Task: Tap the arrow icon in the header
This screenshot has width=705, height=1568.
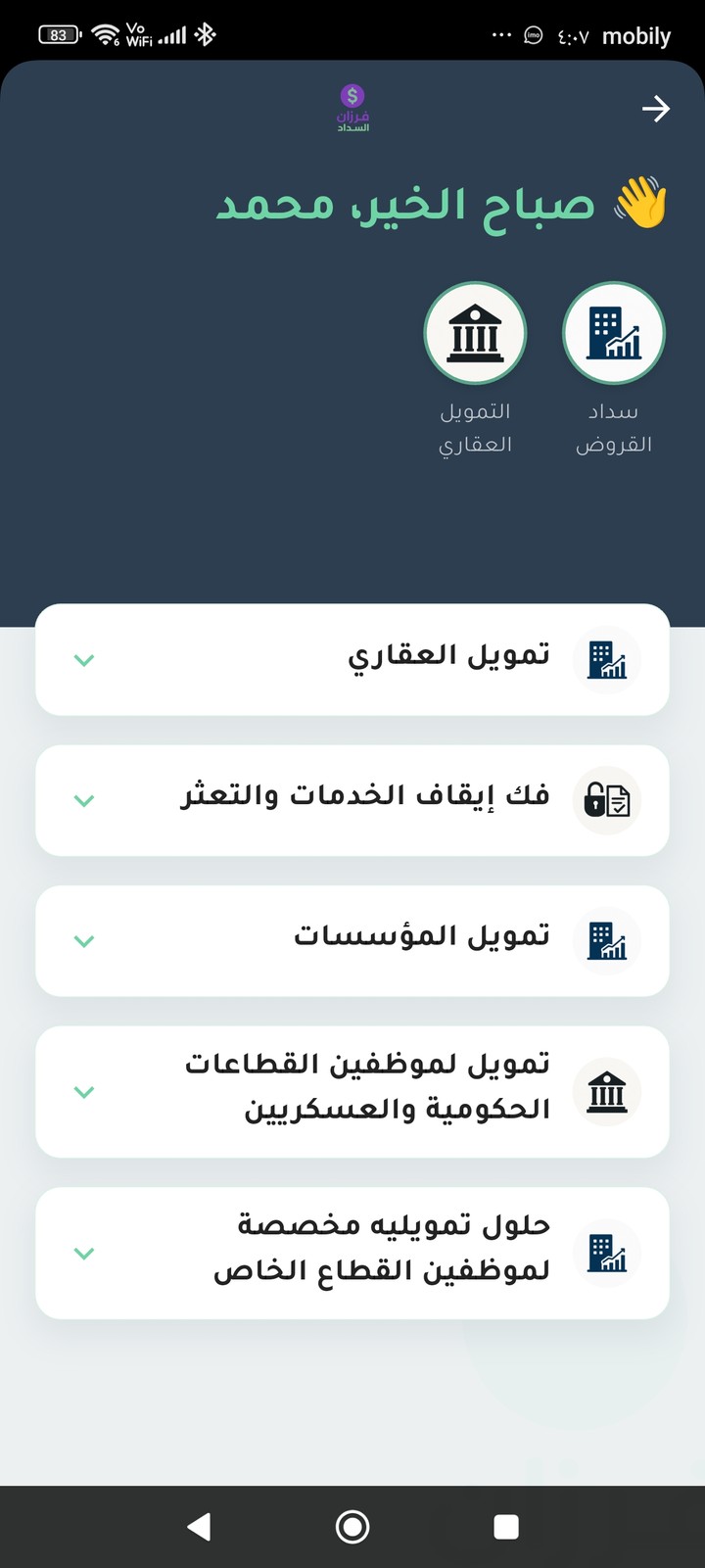Action: 655,109
